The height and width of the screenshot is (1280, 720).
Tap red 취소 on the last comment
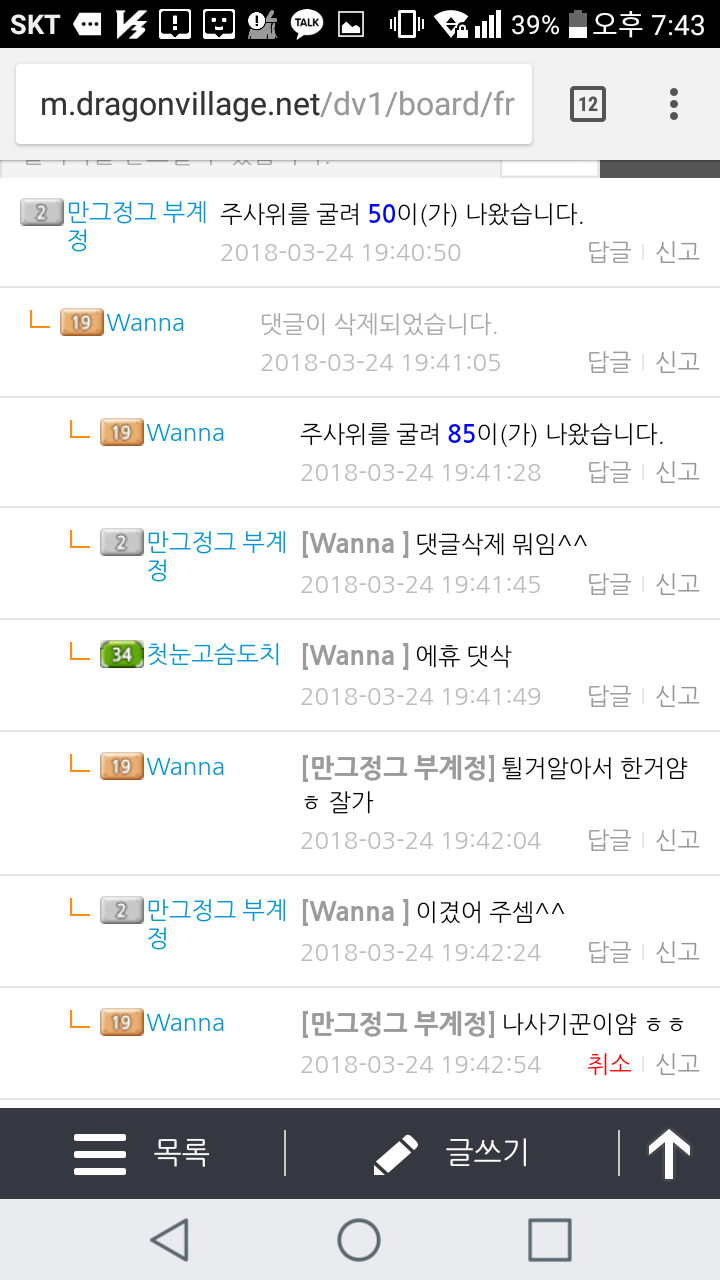coord(609,1064)
